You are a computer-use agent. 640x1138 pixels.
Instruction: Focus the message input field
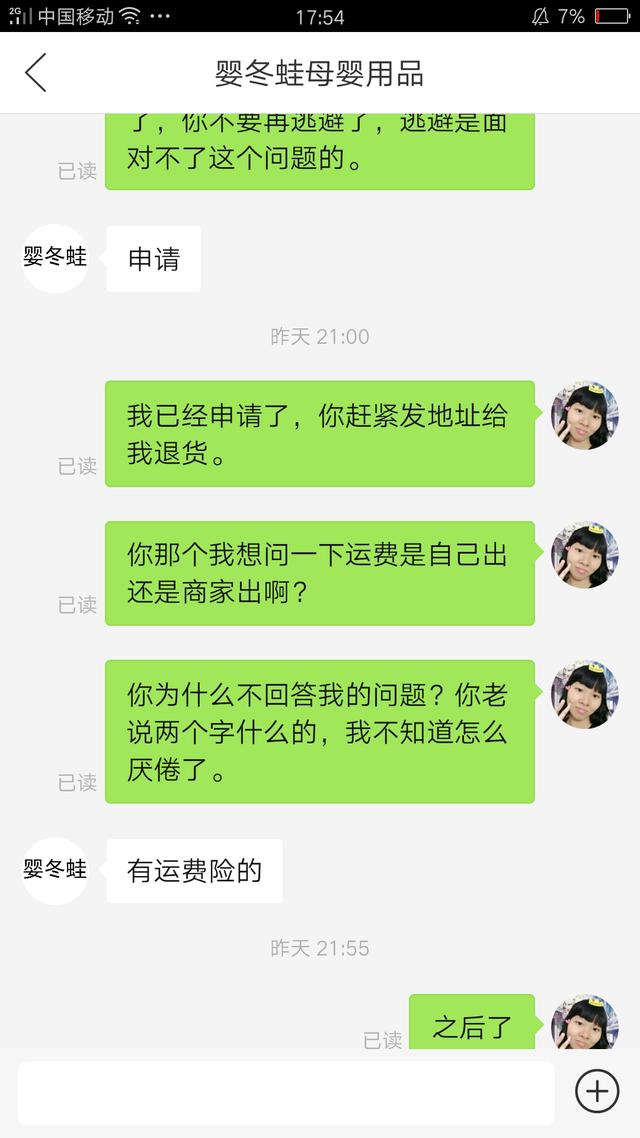coord(286,1093)
